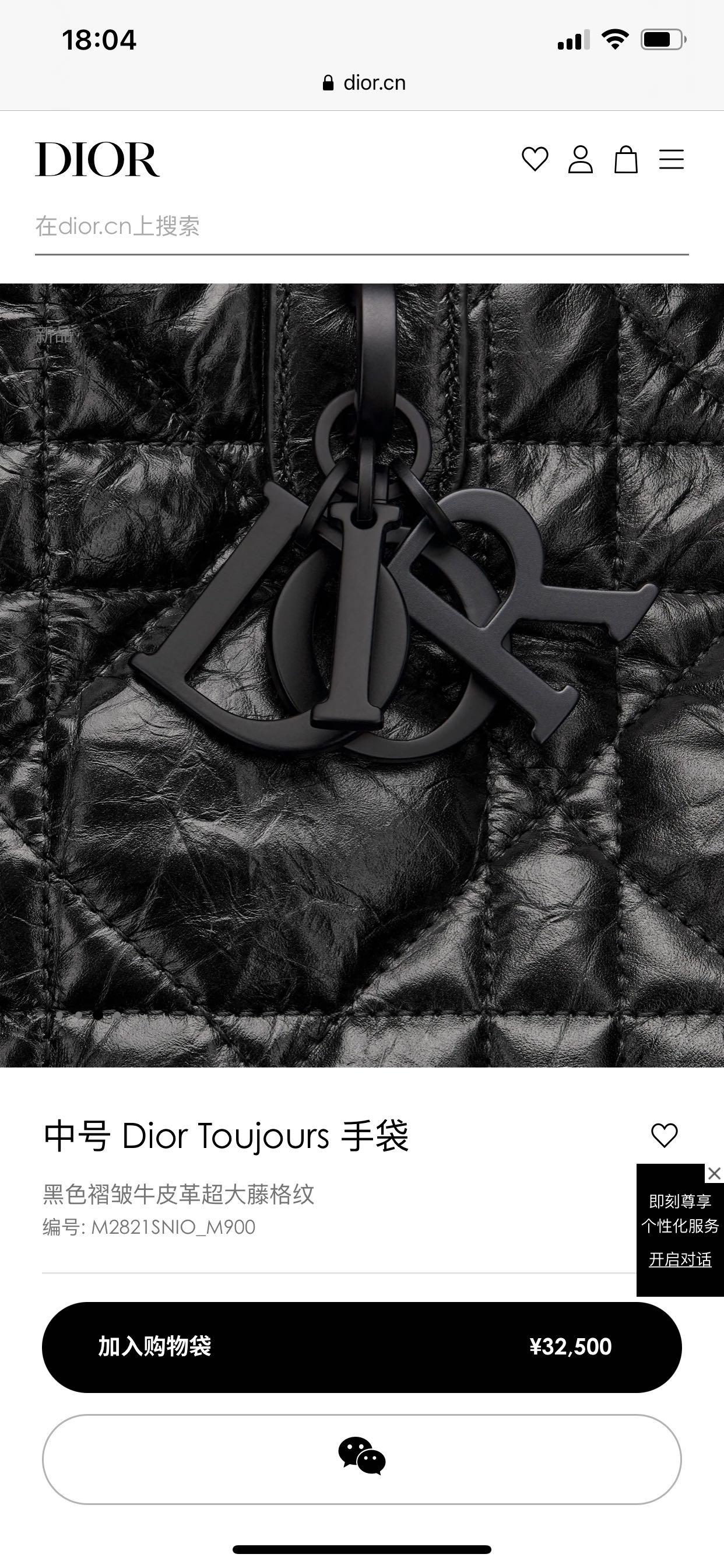The image size is (724, 1568).
Task: Contact via the WeChat button
Action: pos(361,1458)
